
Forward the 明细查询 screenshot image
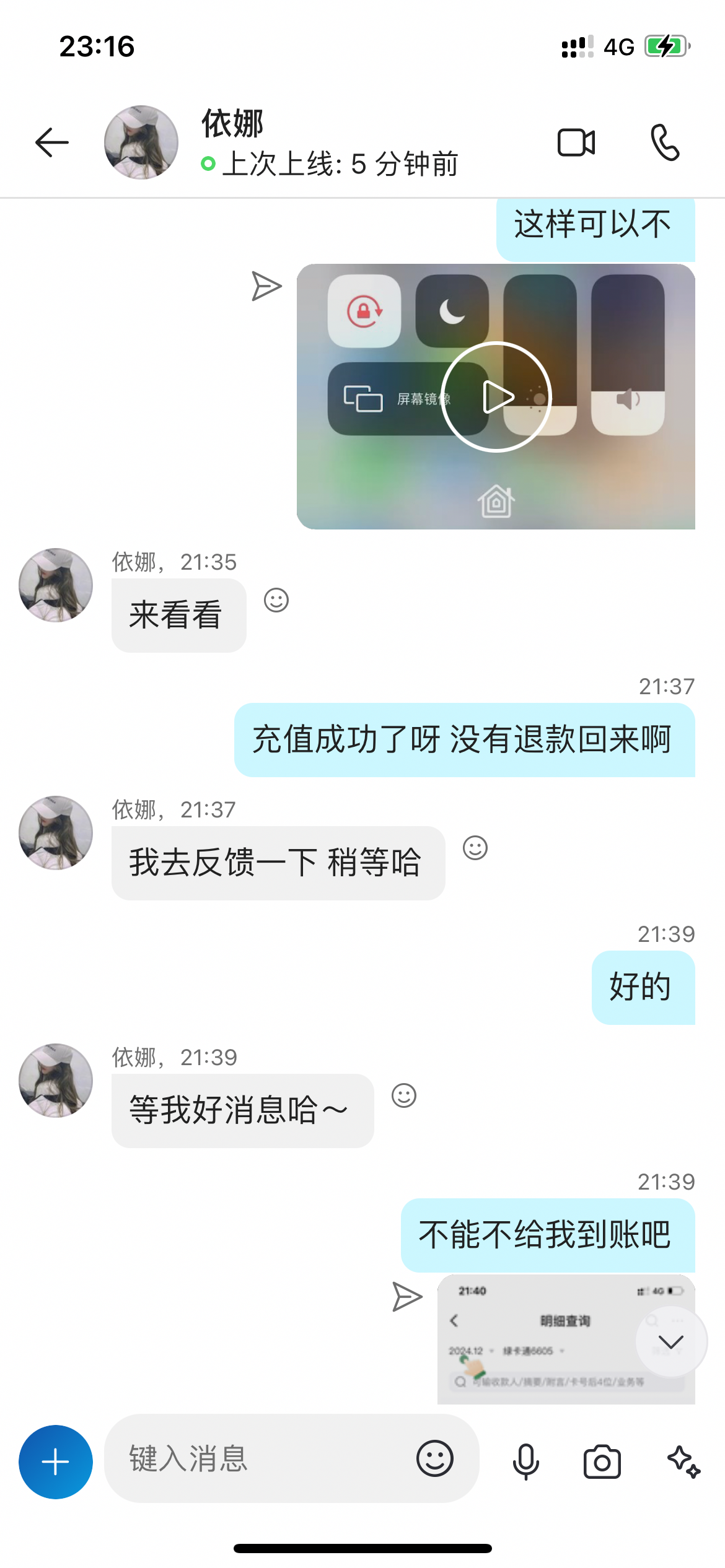[407, 1297]
